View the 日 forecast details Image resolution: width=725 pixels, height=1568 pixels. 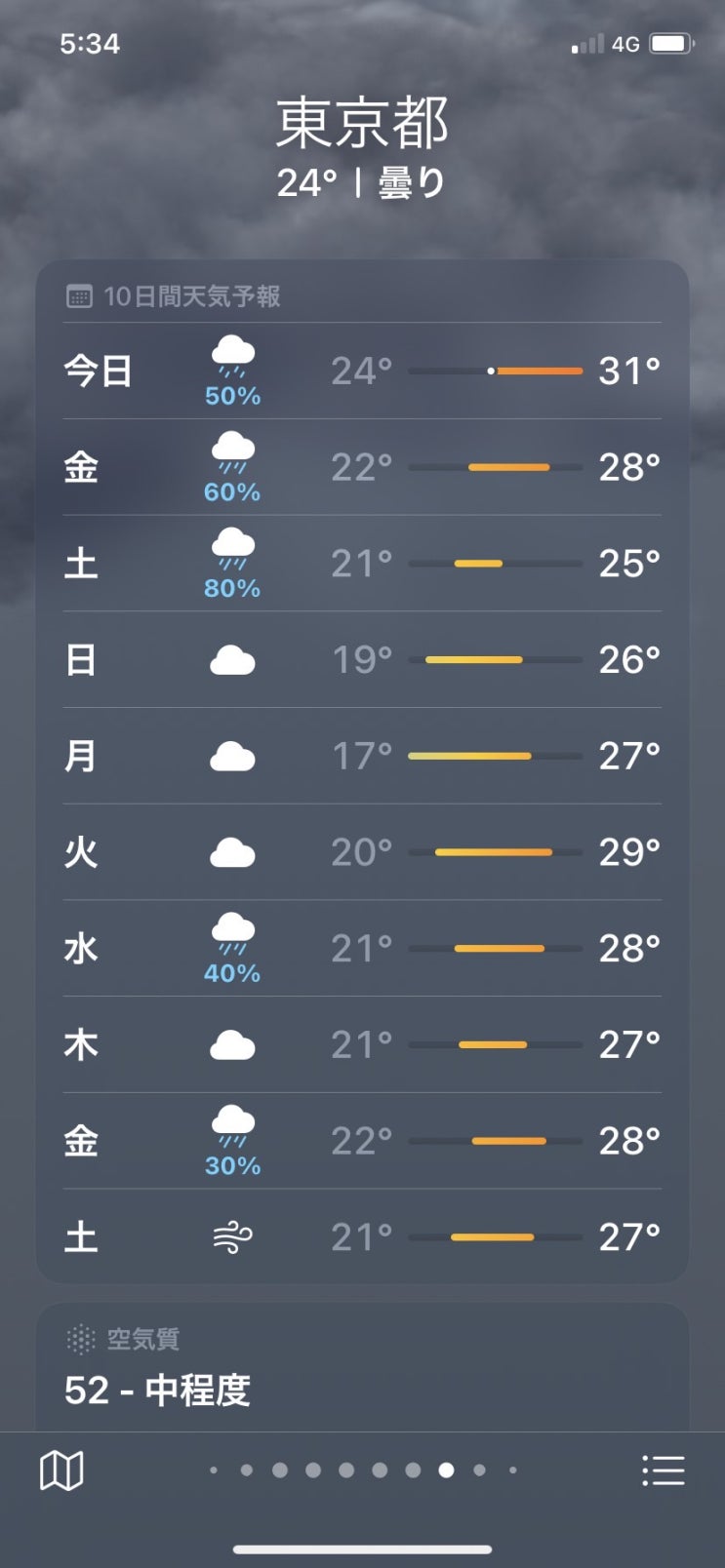click(362, 660)
